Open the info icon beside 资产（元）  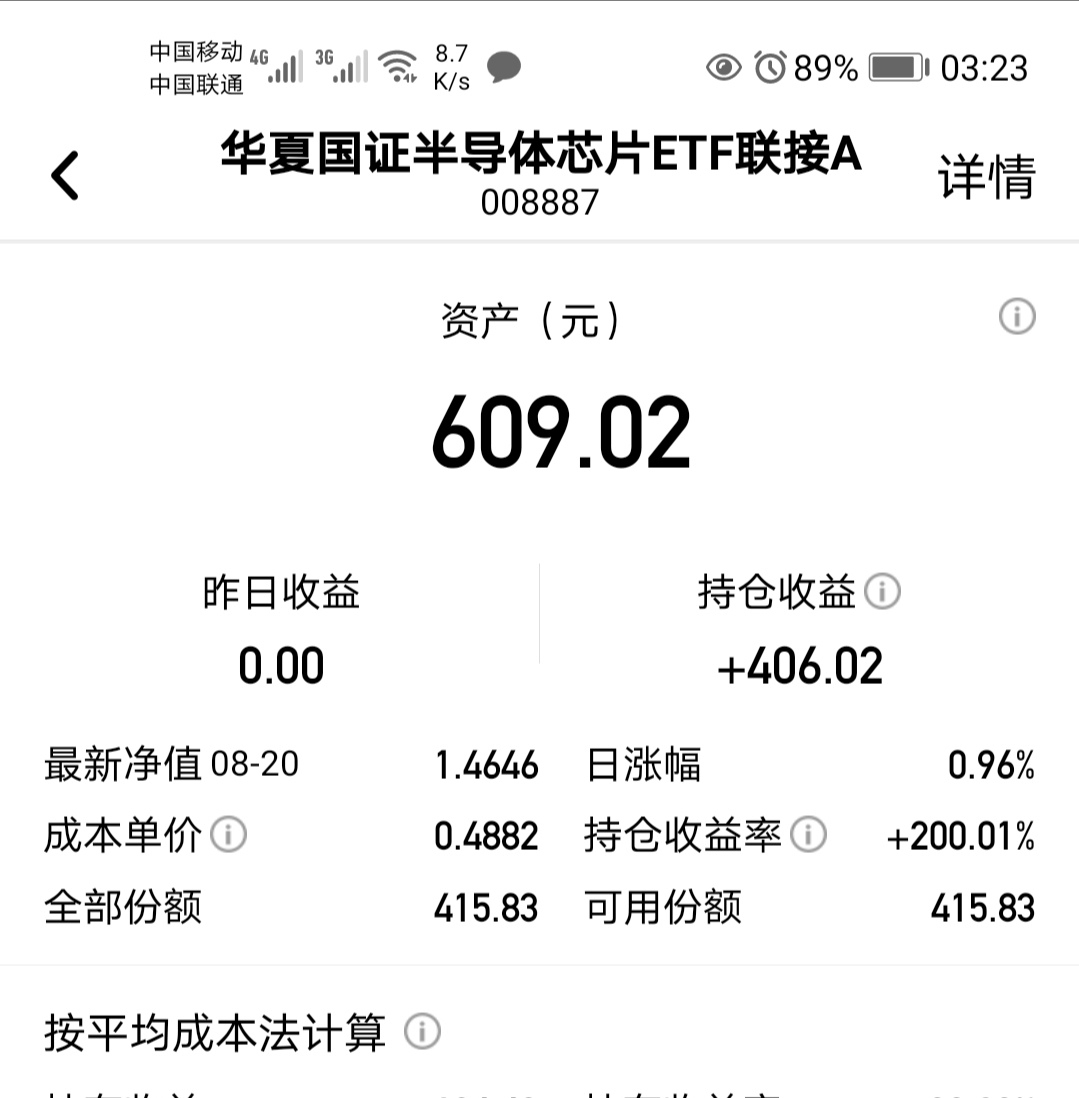pos(1017,317)
